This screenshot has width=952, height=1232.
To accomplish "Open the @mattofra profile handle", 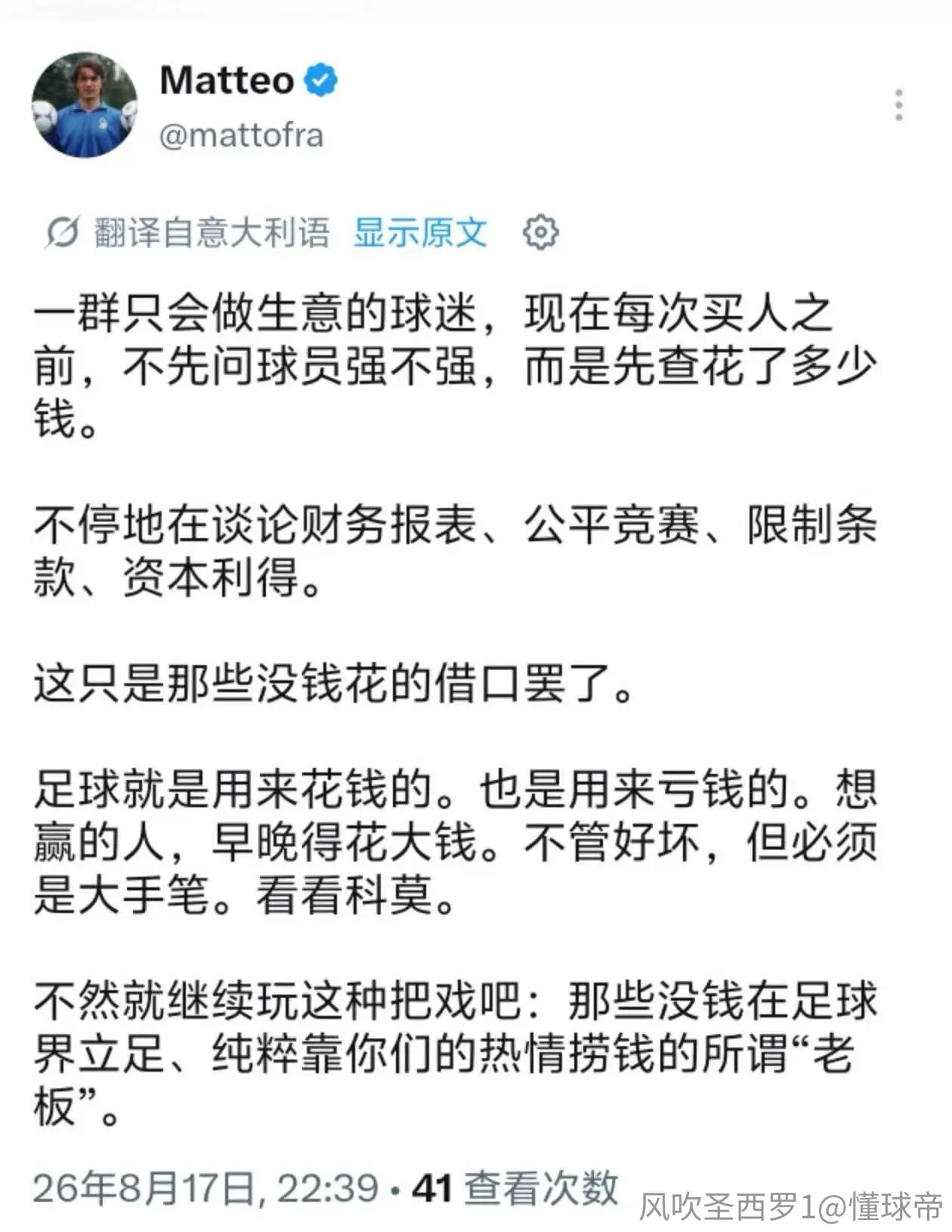I will coord(242,136).
